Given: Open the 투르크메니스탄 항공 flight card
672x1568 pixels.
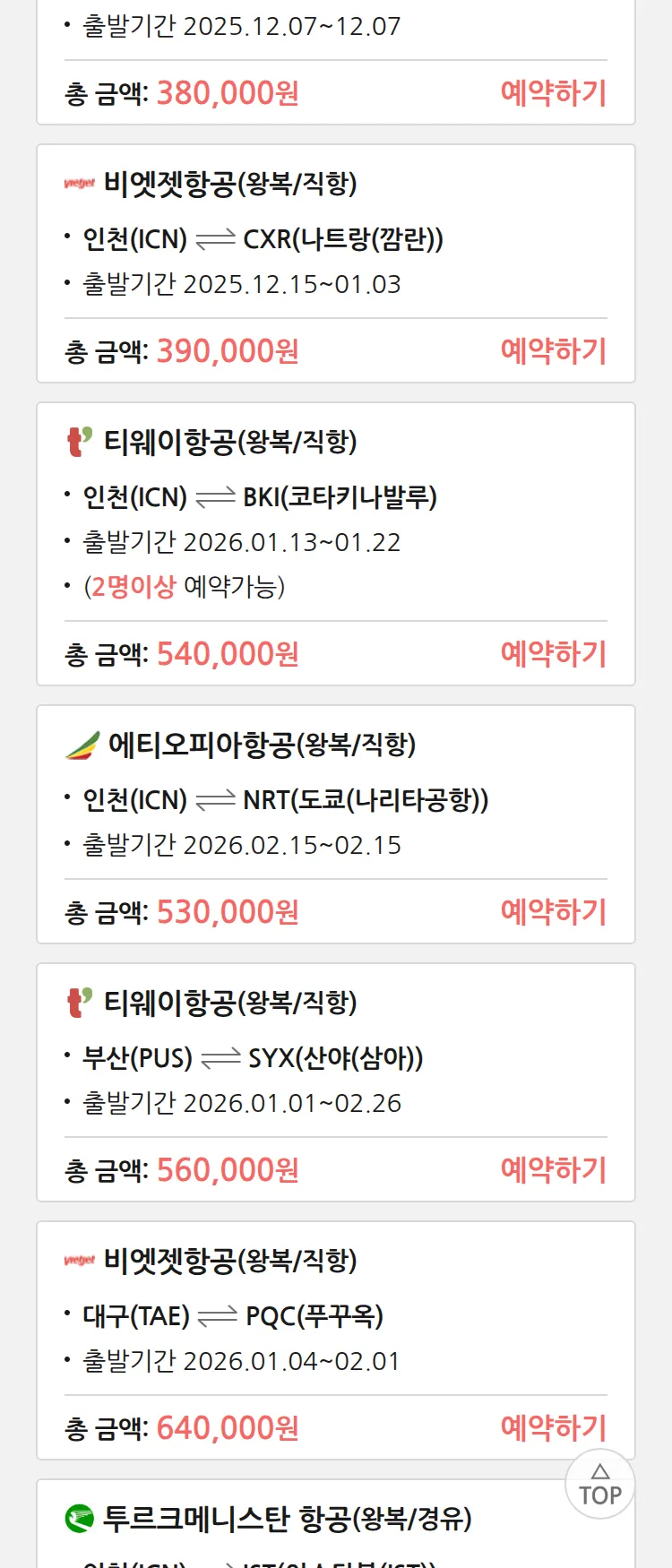Looking at the screenshot, I should 287,1520.
